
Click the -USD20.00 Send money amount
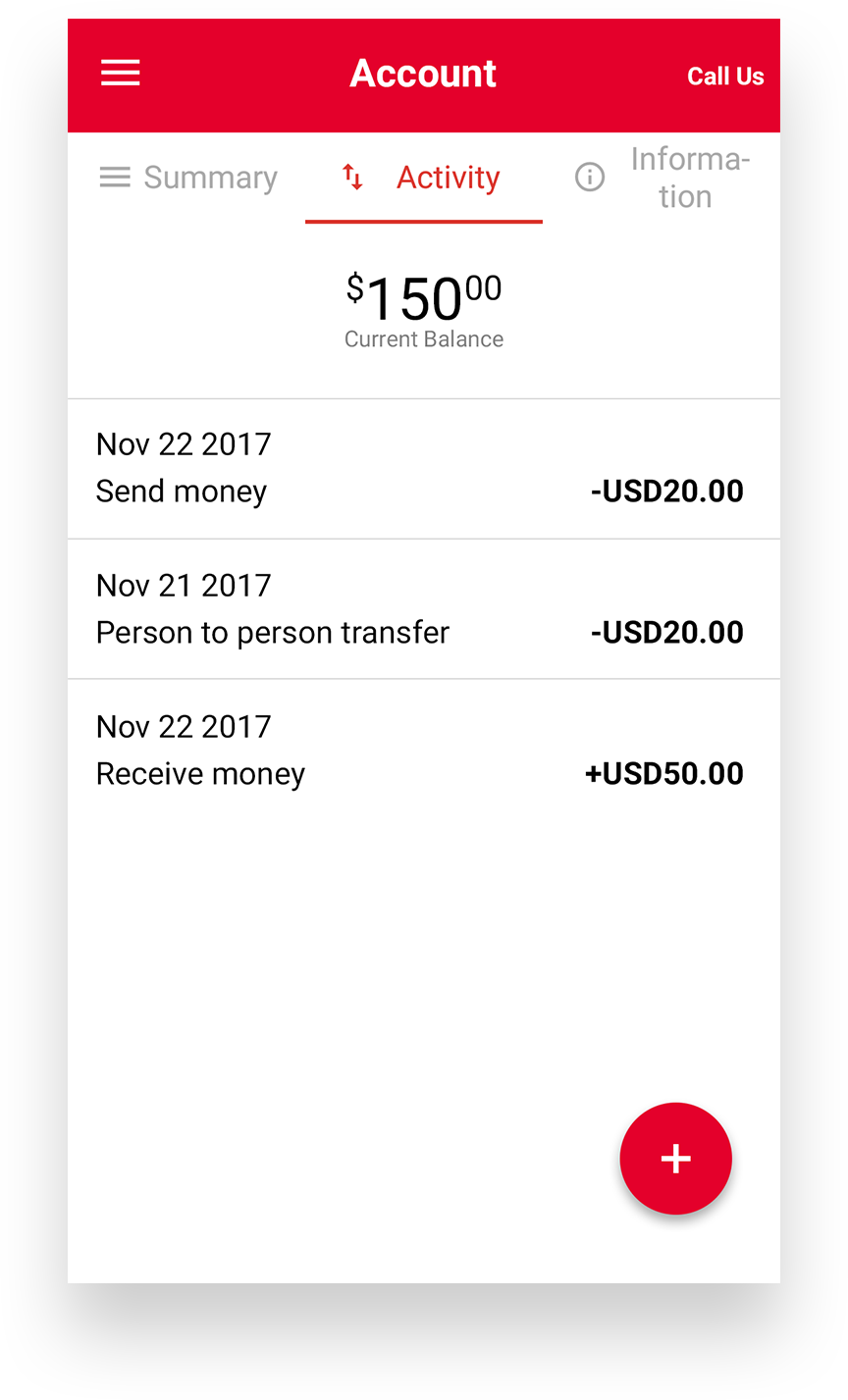667,491
